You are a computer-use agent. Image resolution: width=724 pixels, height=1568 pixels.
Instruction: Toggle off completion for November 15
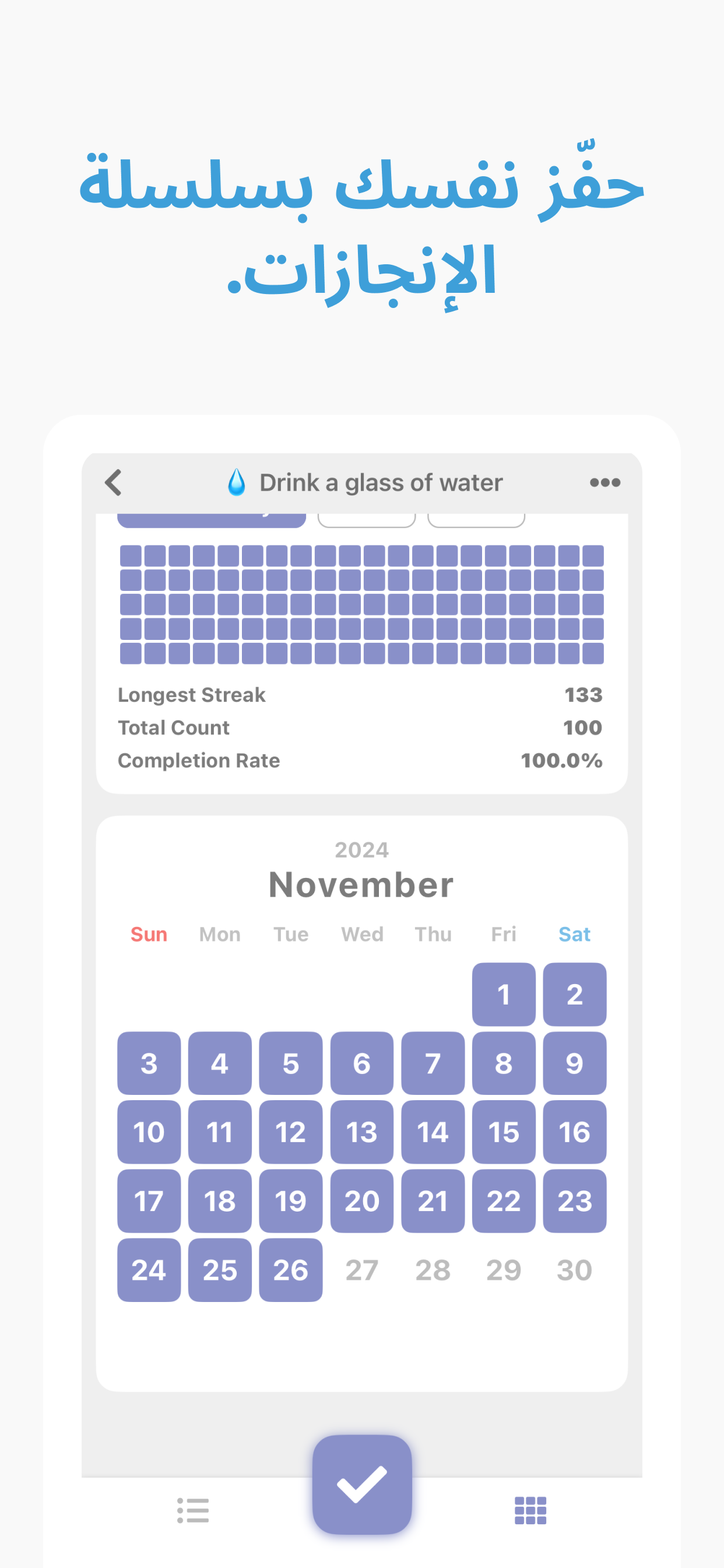point(504,1132)
